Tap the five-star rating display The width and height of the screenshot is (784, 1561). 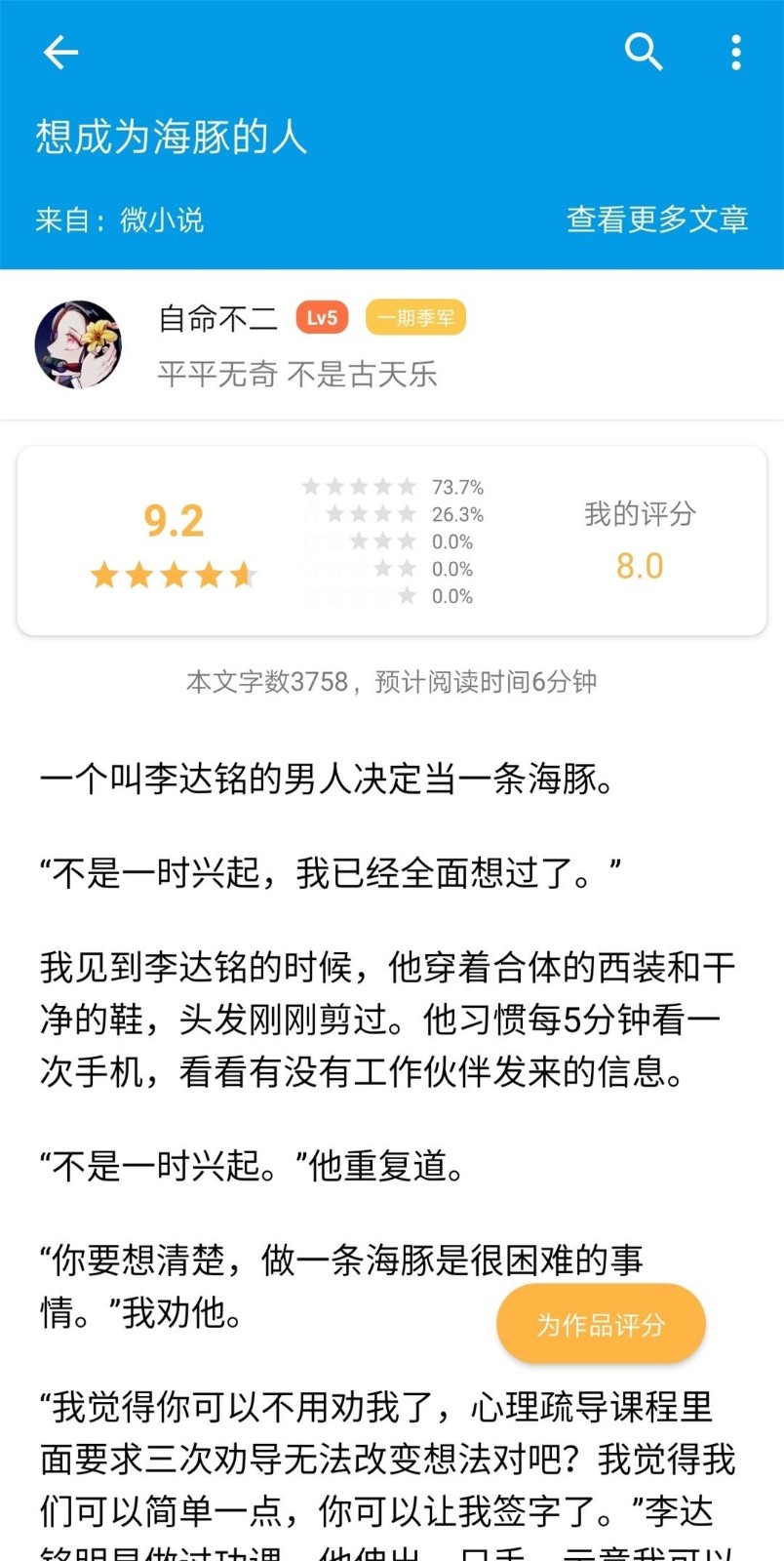point(176,576)
